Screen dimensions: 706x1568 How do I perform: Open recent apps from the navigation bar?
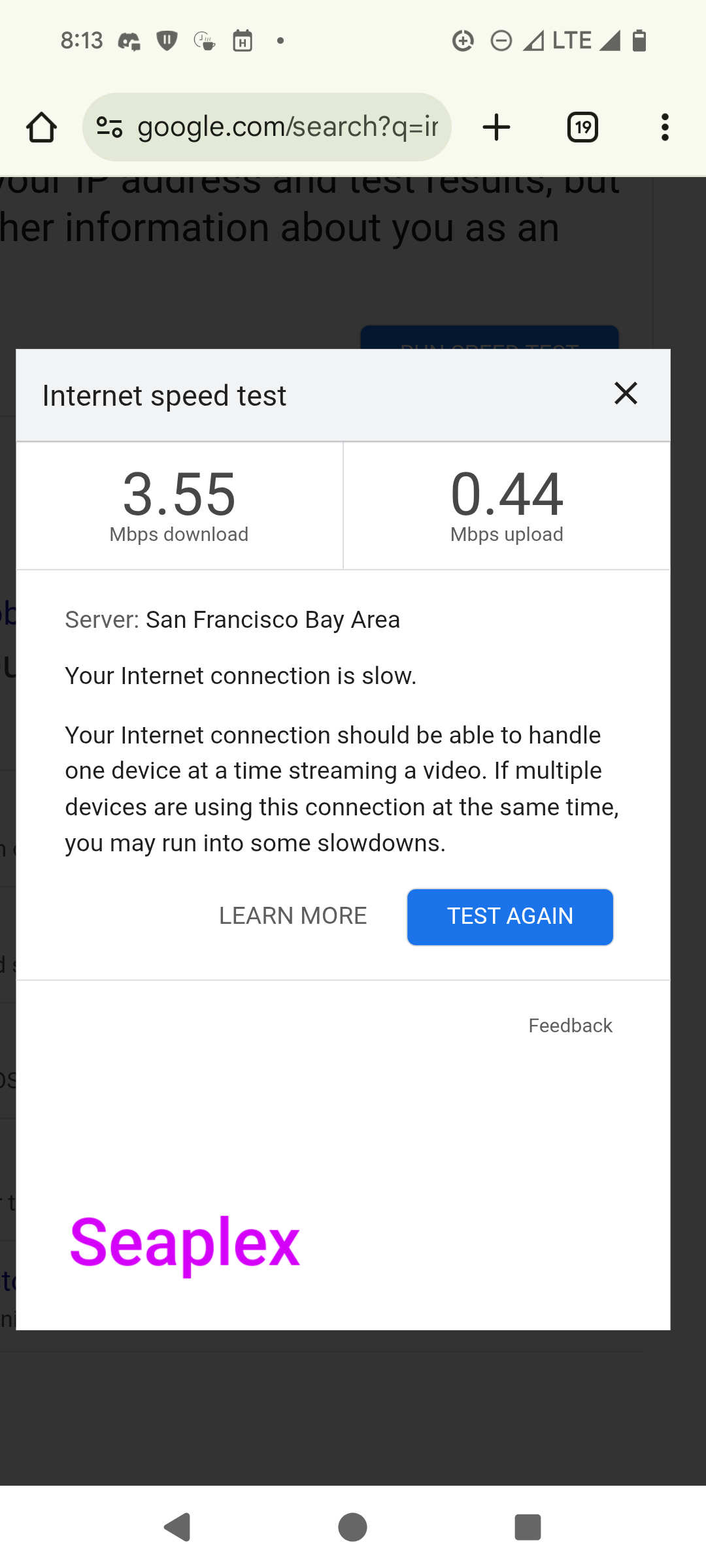[x=528, y=1527]
